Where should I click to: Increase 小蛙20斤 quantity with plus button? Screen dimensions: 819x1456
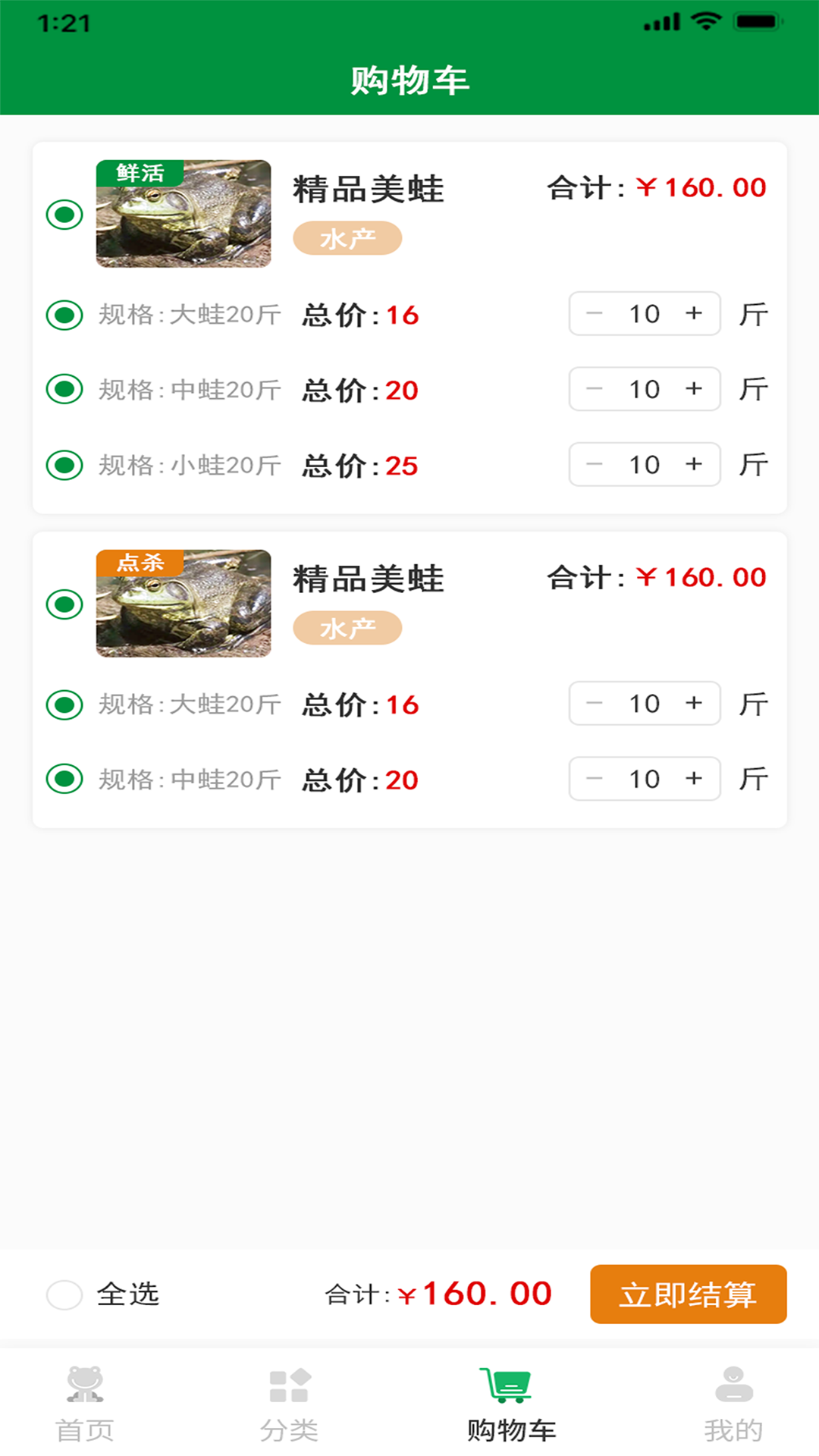pyautogui.click(x=694, y=465)
